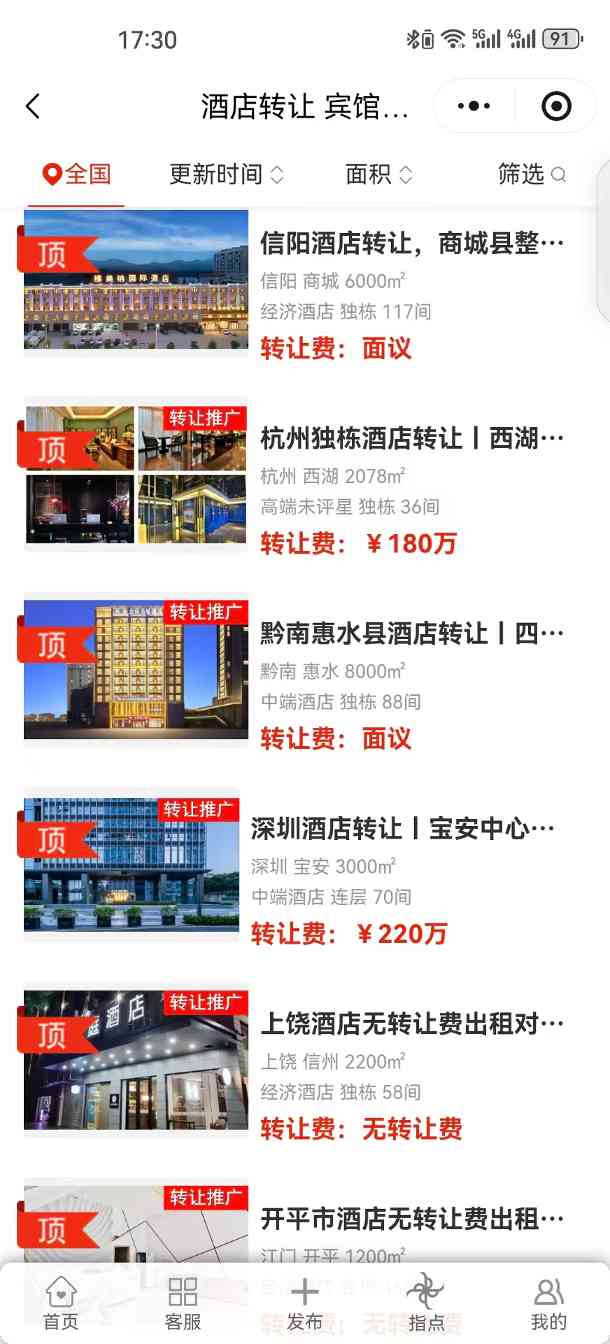This screenshot has height=1344, width=610.
Task: Tap 发布 to post a listing
Action: [x=304, y=1304]
